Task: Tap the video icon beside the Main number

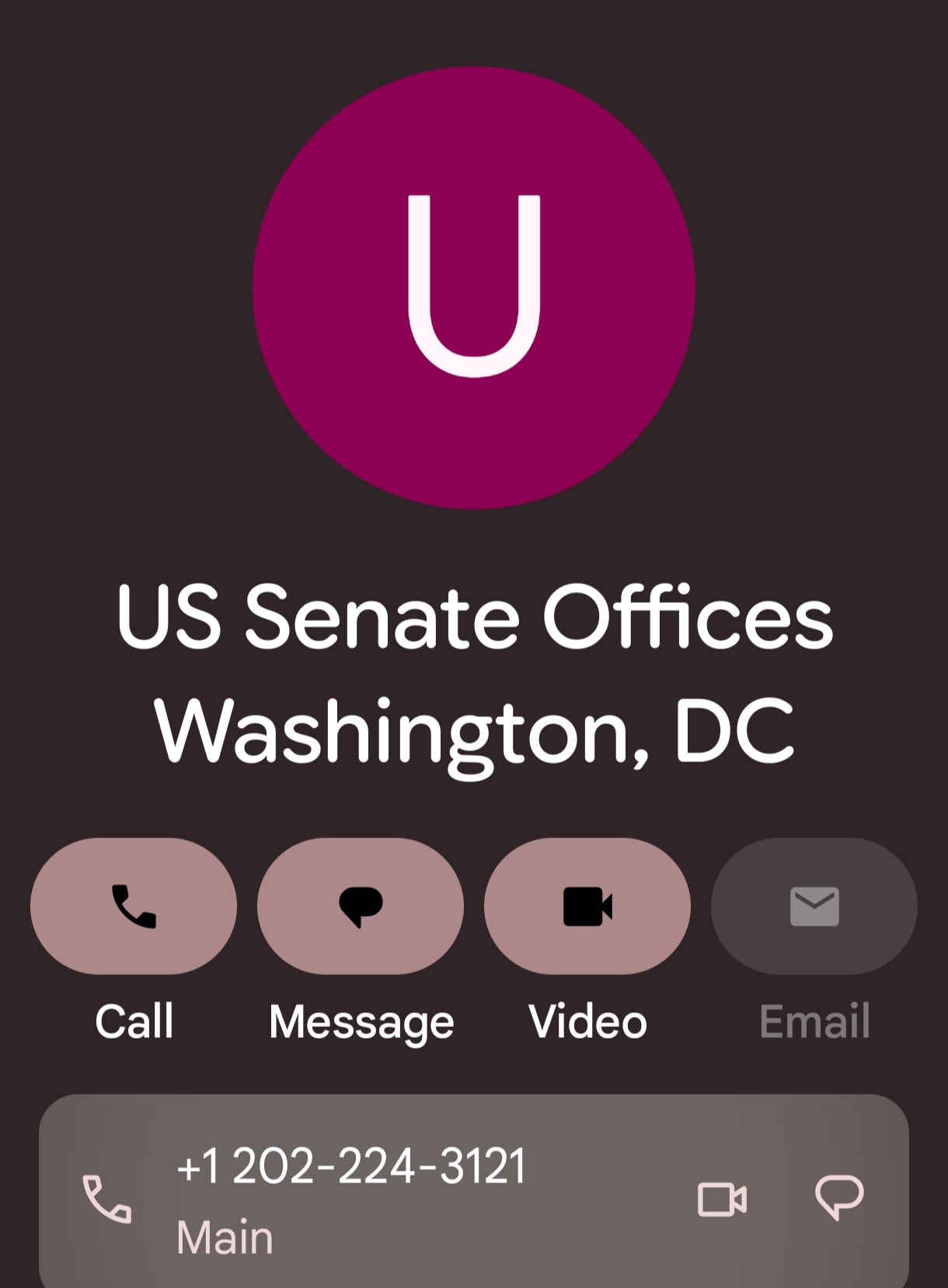Action: pyautogui.click(x=722, y=1199)
